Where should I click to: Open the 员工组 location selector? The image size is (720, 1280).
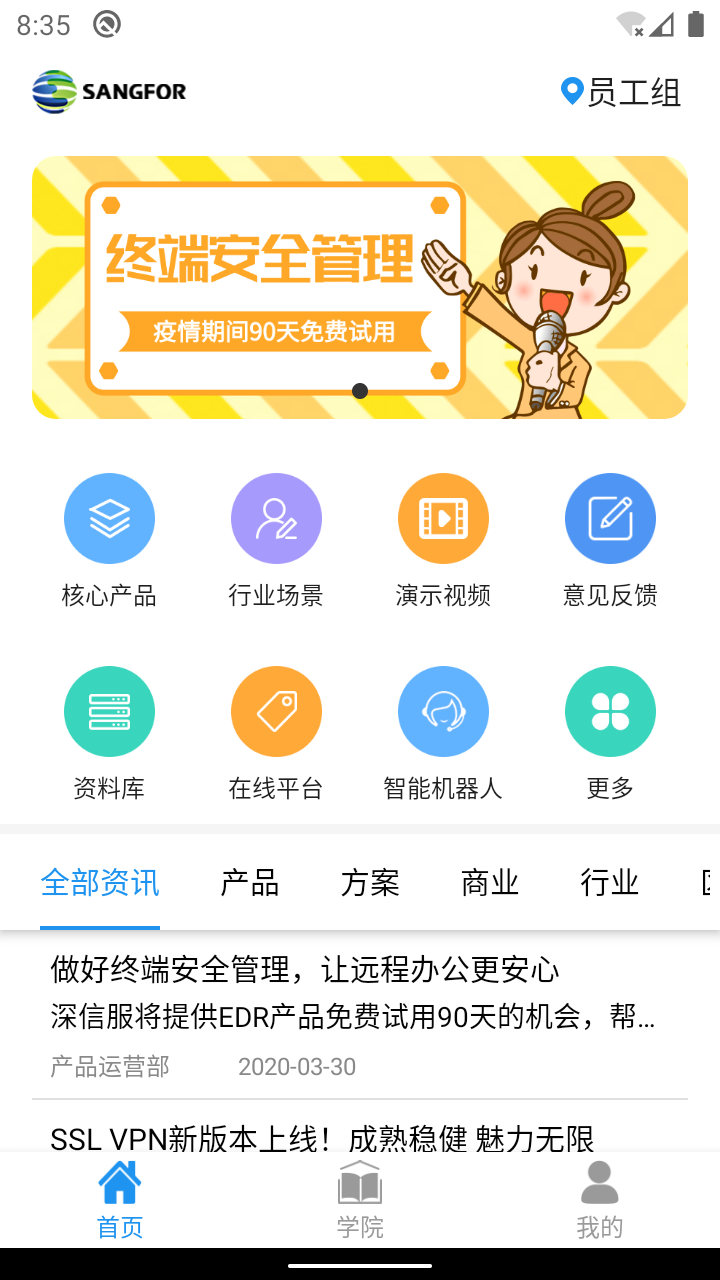621,92
